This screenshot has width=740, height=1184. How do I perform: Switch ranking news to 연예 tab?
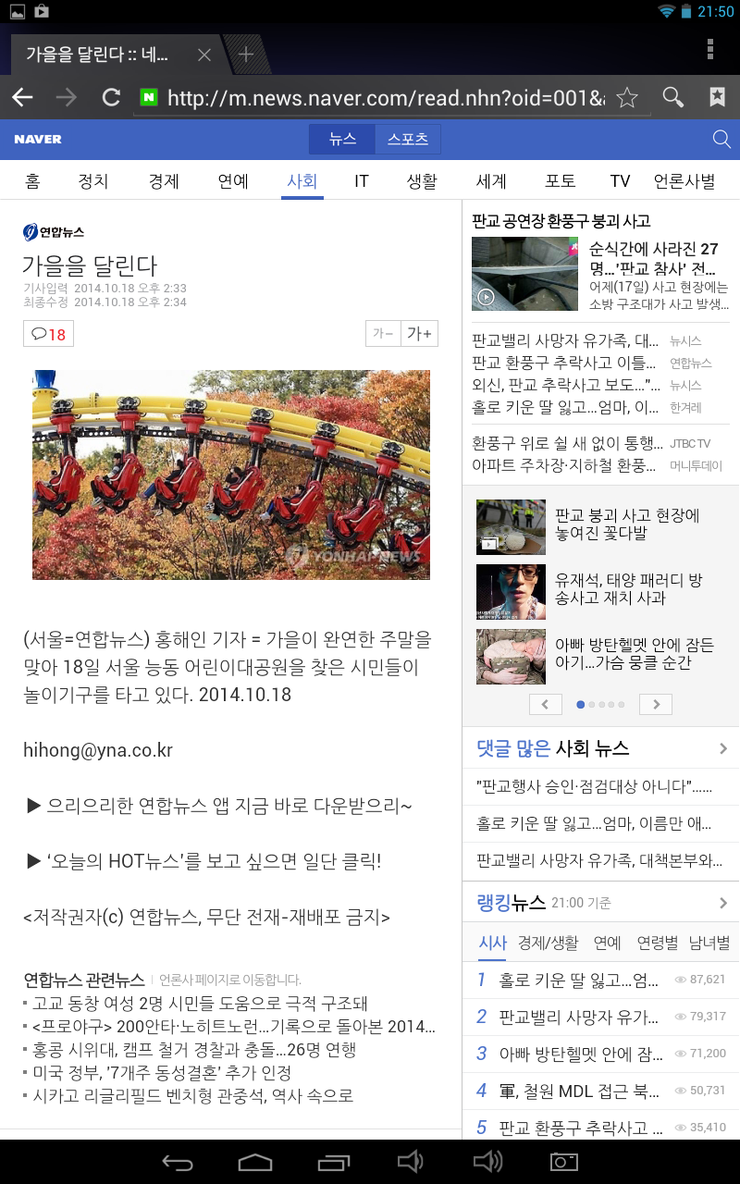coord(607,942)
